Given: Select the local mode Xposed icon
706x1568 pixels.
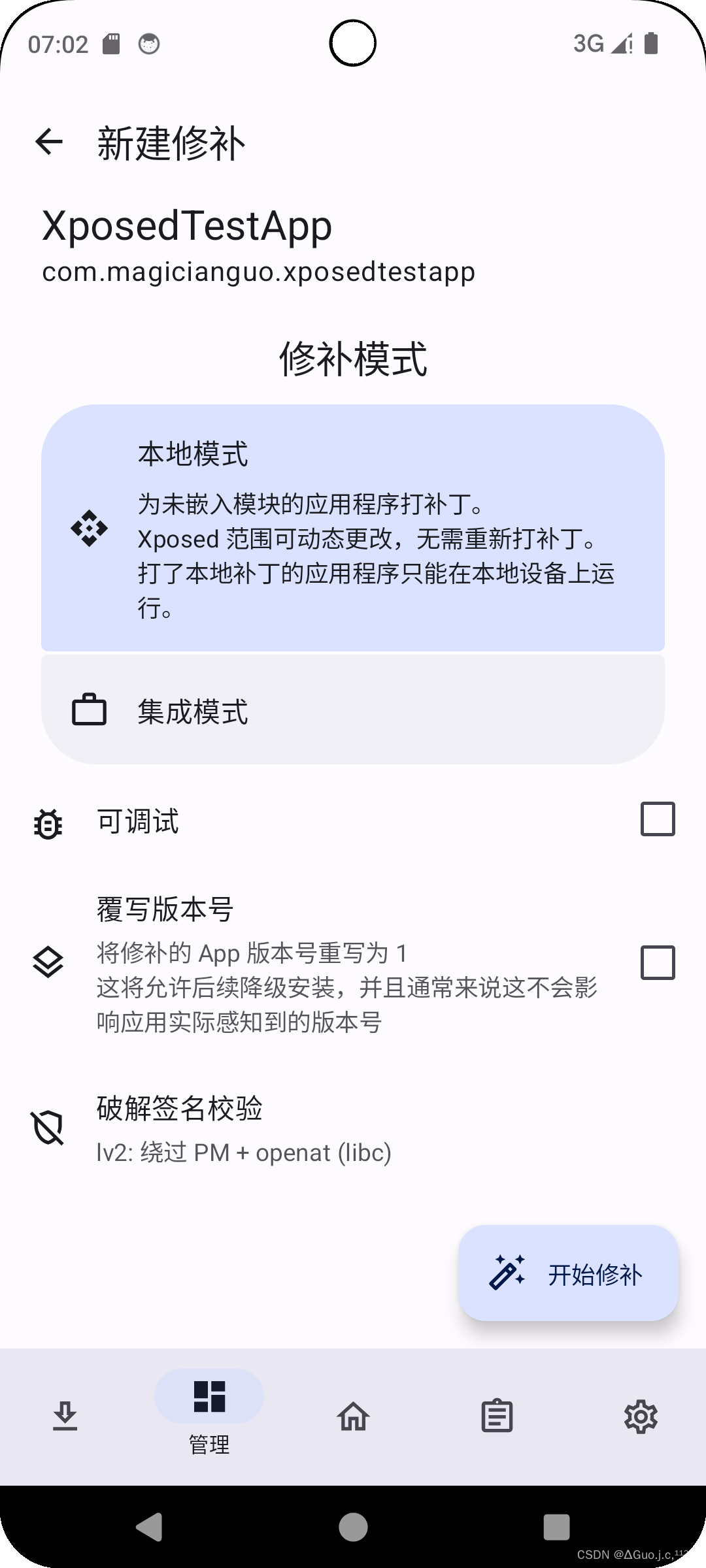Looking at the screenshot, I should (90, 527).
